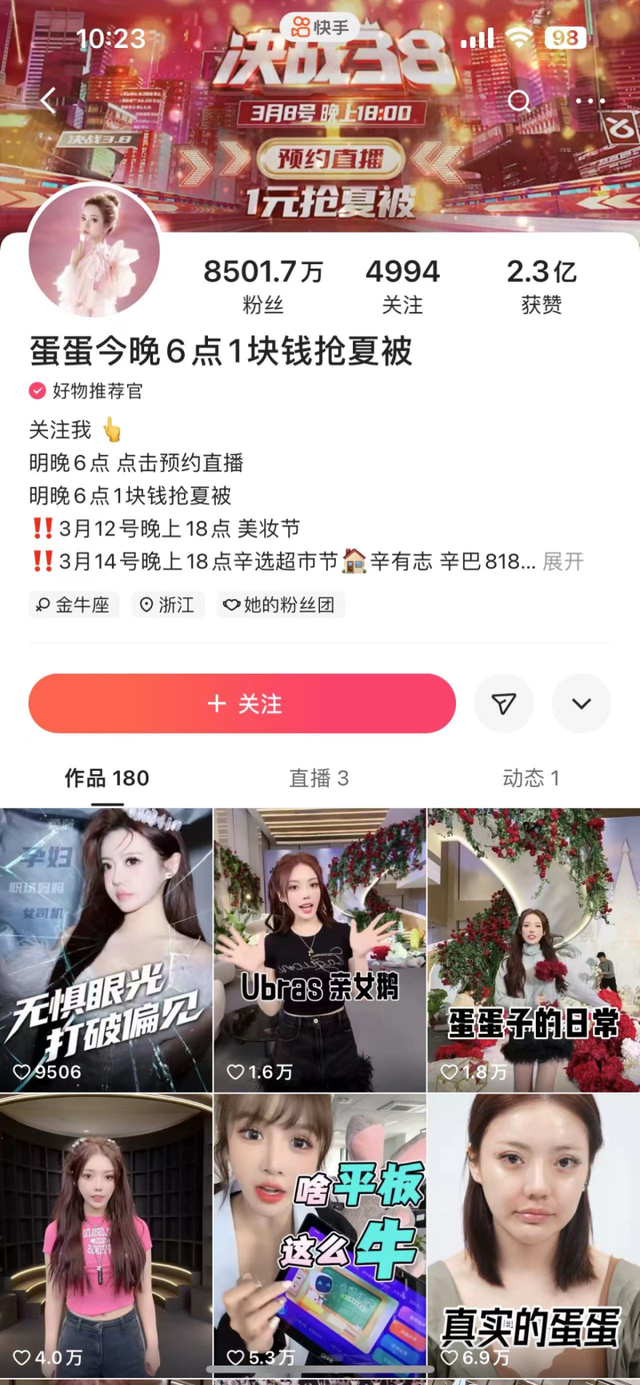Viewport: 640px width, 1385px height.
Task: Go back using the top-left arrow
Action: 48,100
